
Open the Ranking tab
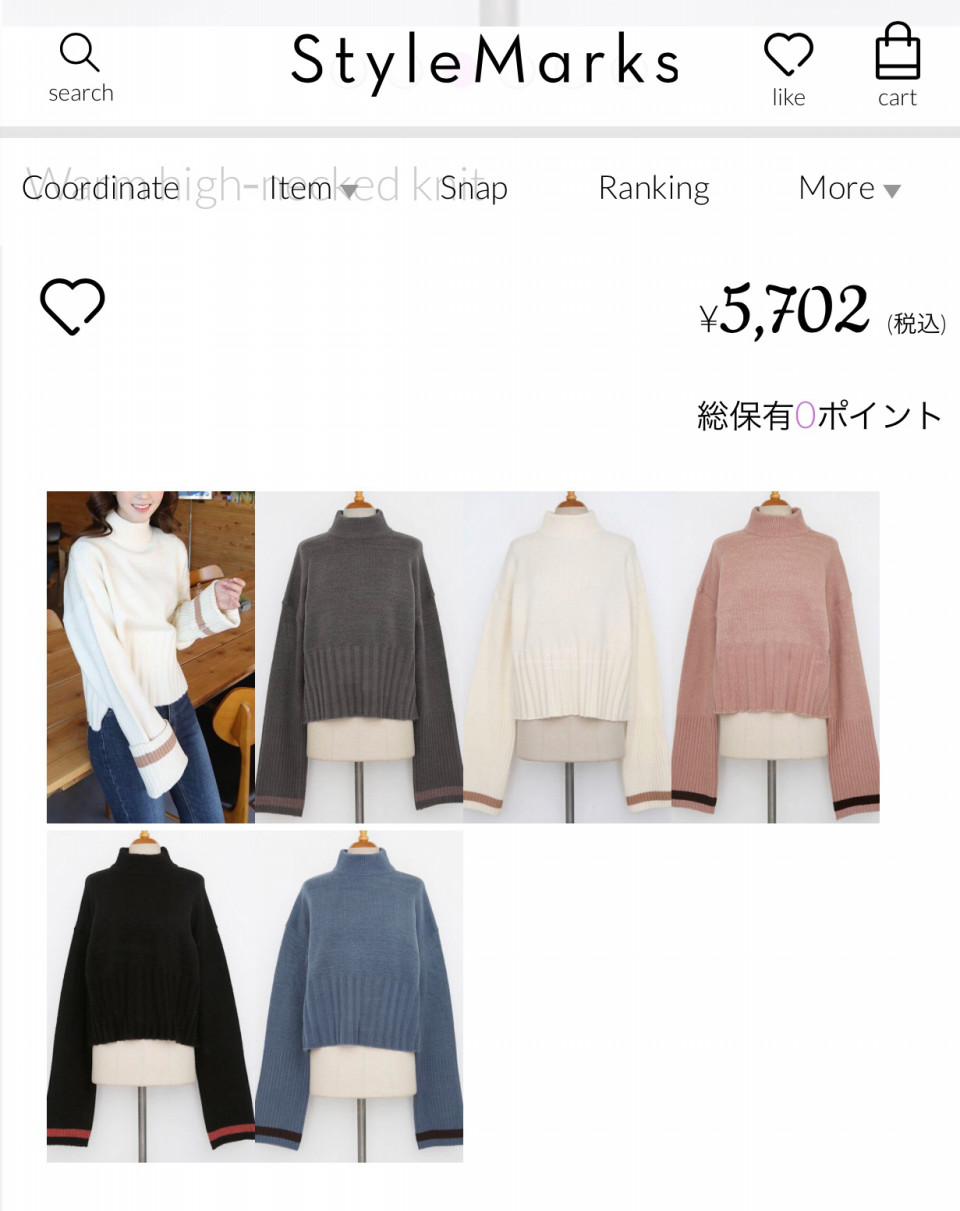(x=653, y=188)
